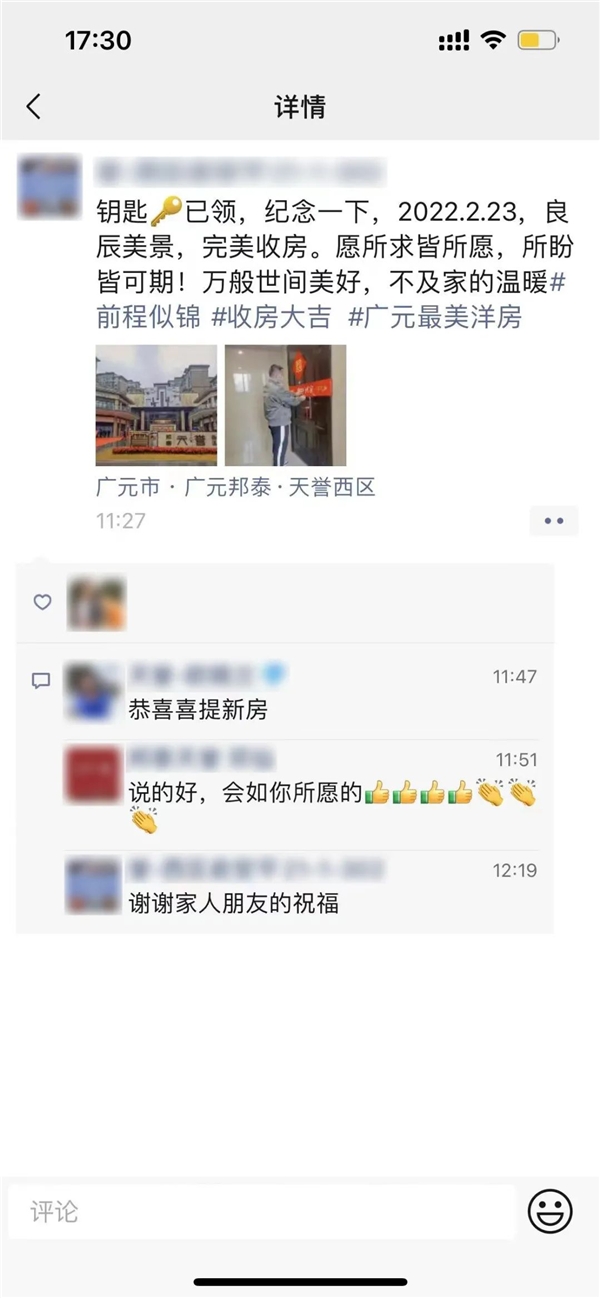View the photo of man at door
The image size is (600, 1298).
(x=285, y=405)
